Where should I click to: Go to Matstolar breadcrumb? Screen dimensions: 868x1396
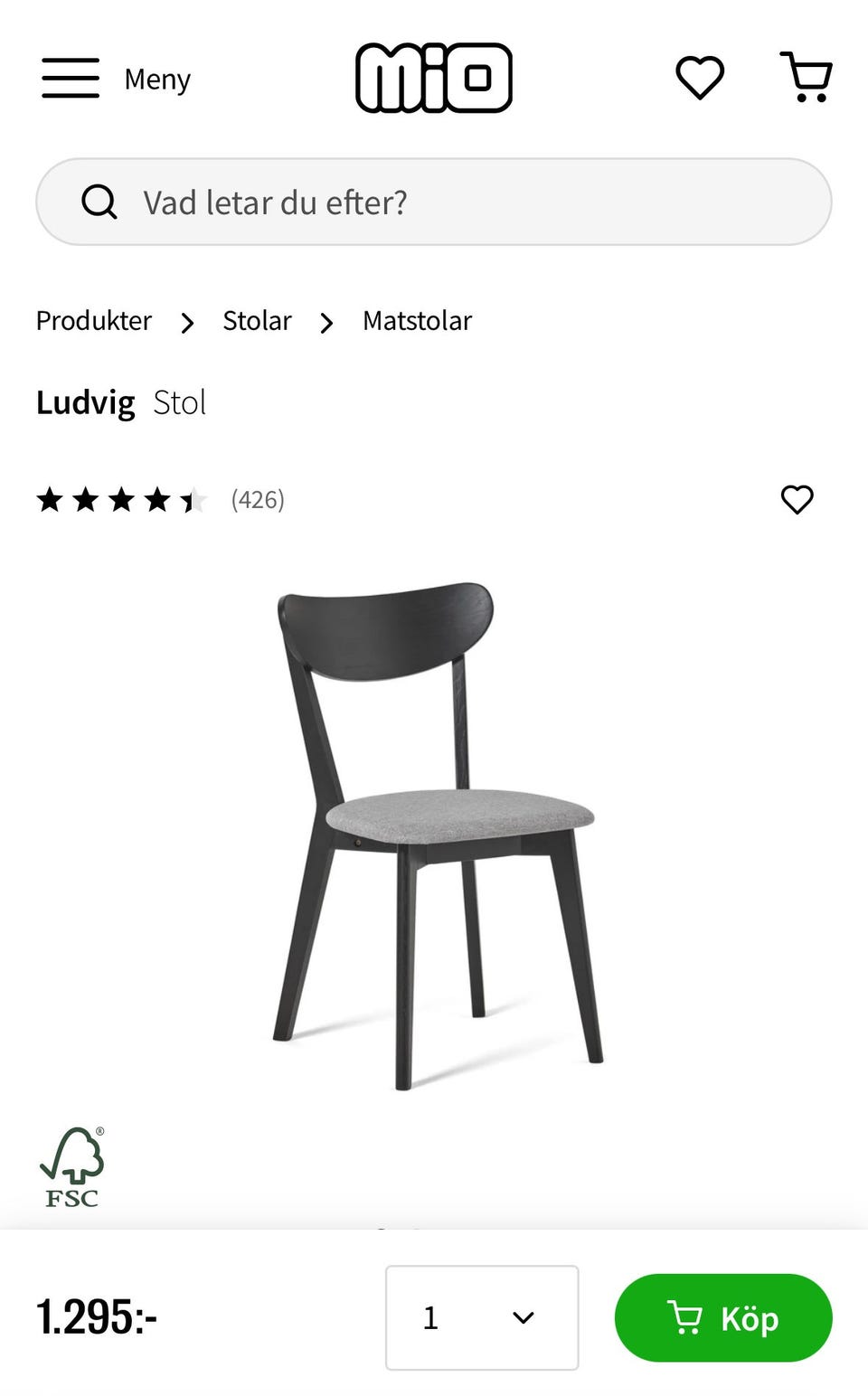click(x=417, y=321)
